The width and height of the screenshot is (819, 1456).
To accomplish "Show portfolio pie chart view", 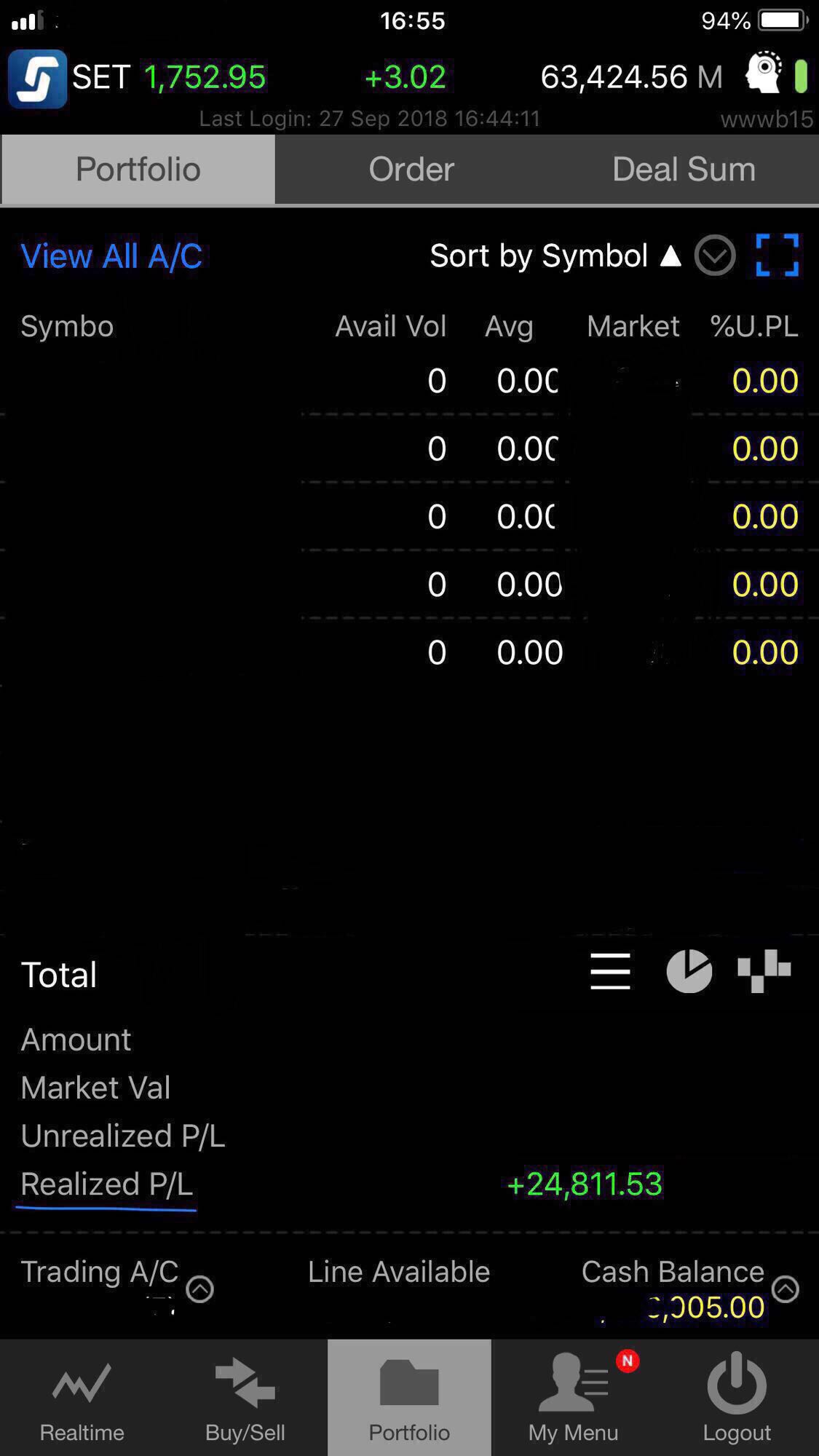I will [689, 971].
